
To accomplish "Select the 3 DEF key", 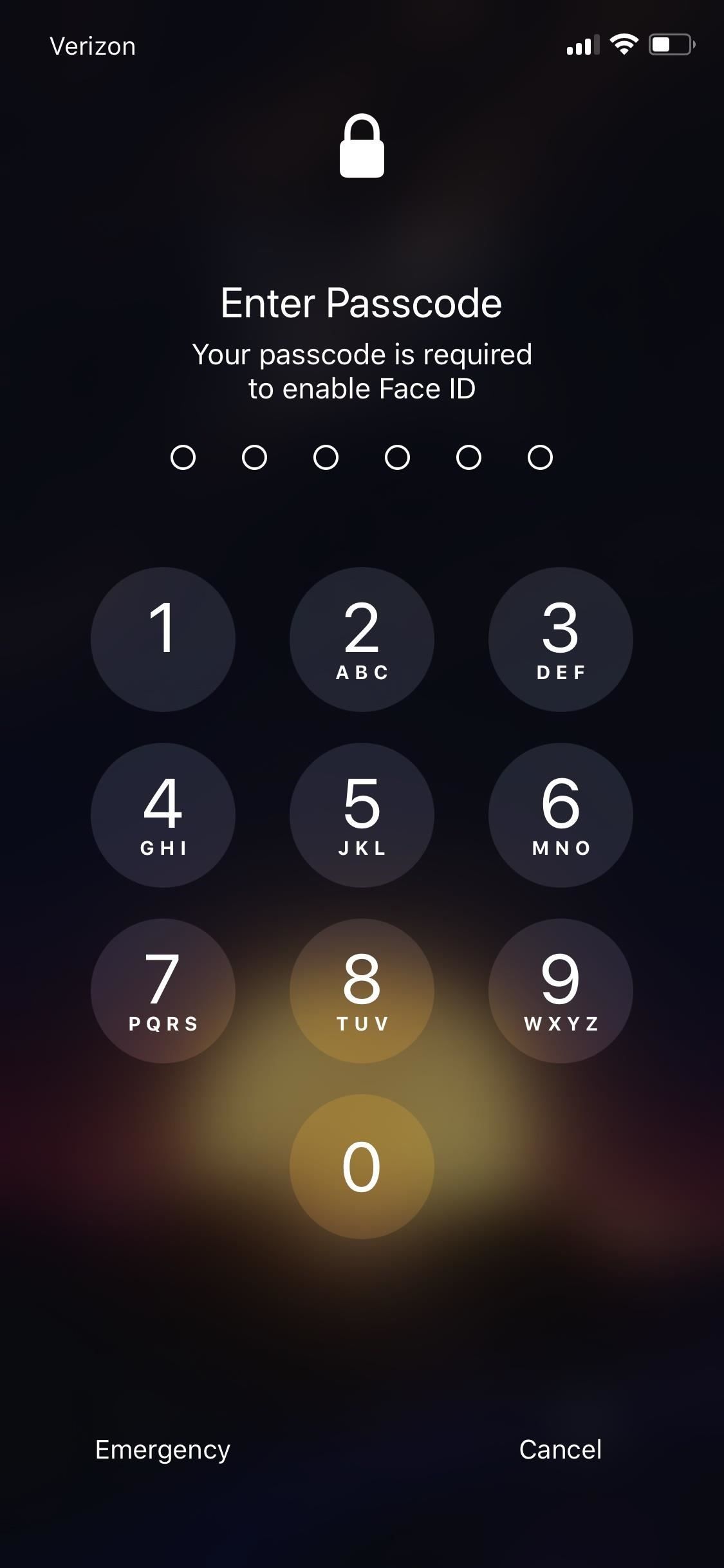I will pos(561,639).
